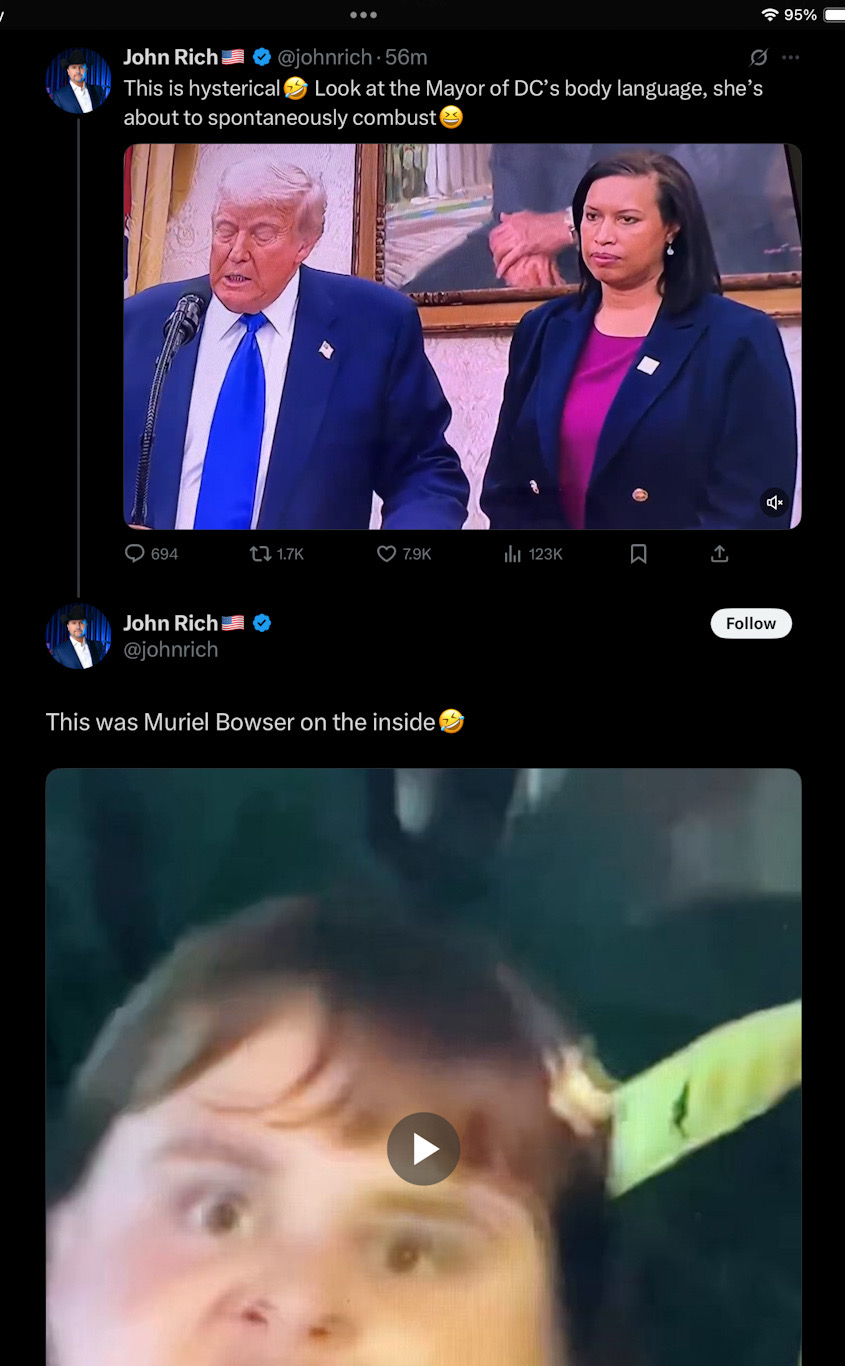
Task: Unmute the video in the top tweet
Action: point(775,502)
